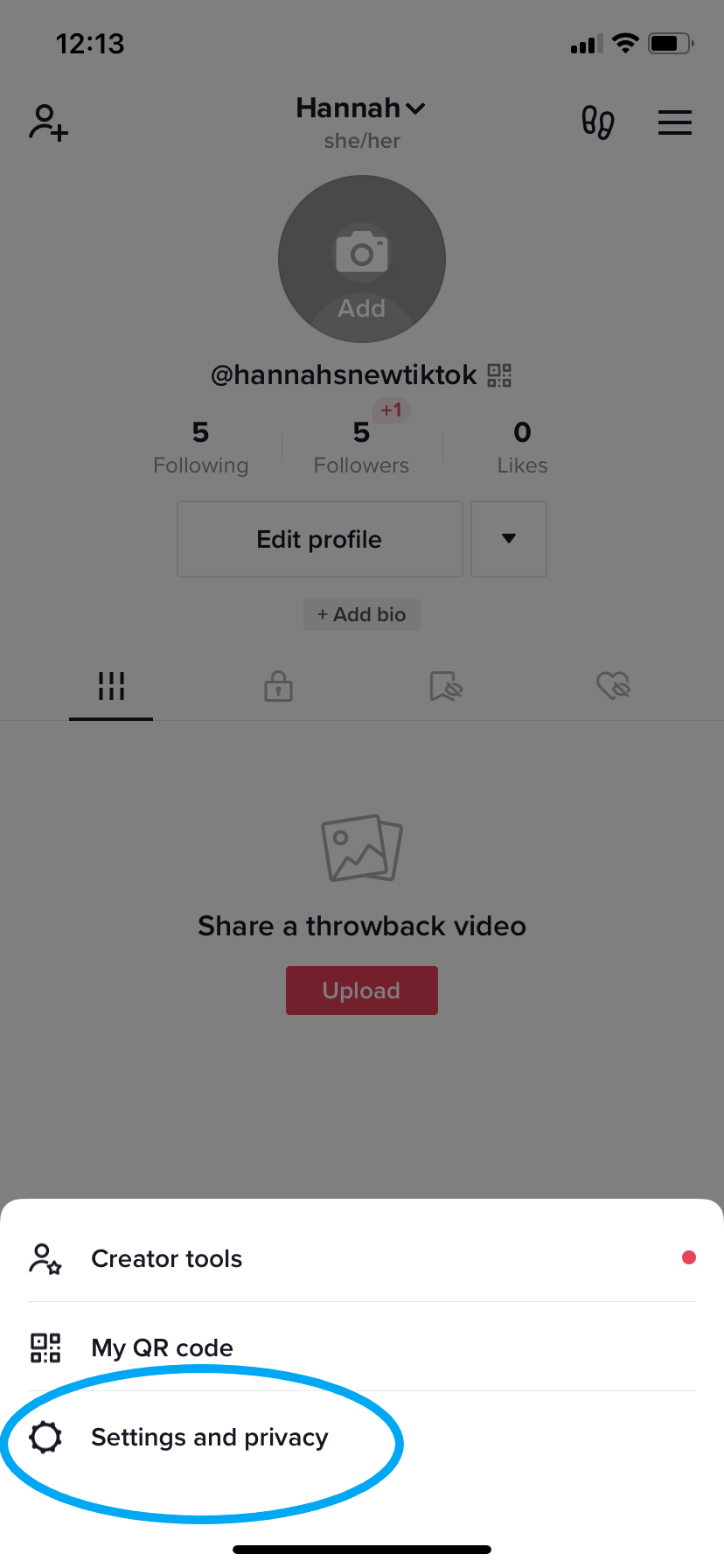View the Followers list
Image resolution: width=724 pixels, height=1568 pixels.
coord(361,446)
